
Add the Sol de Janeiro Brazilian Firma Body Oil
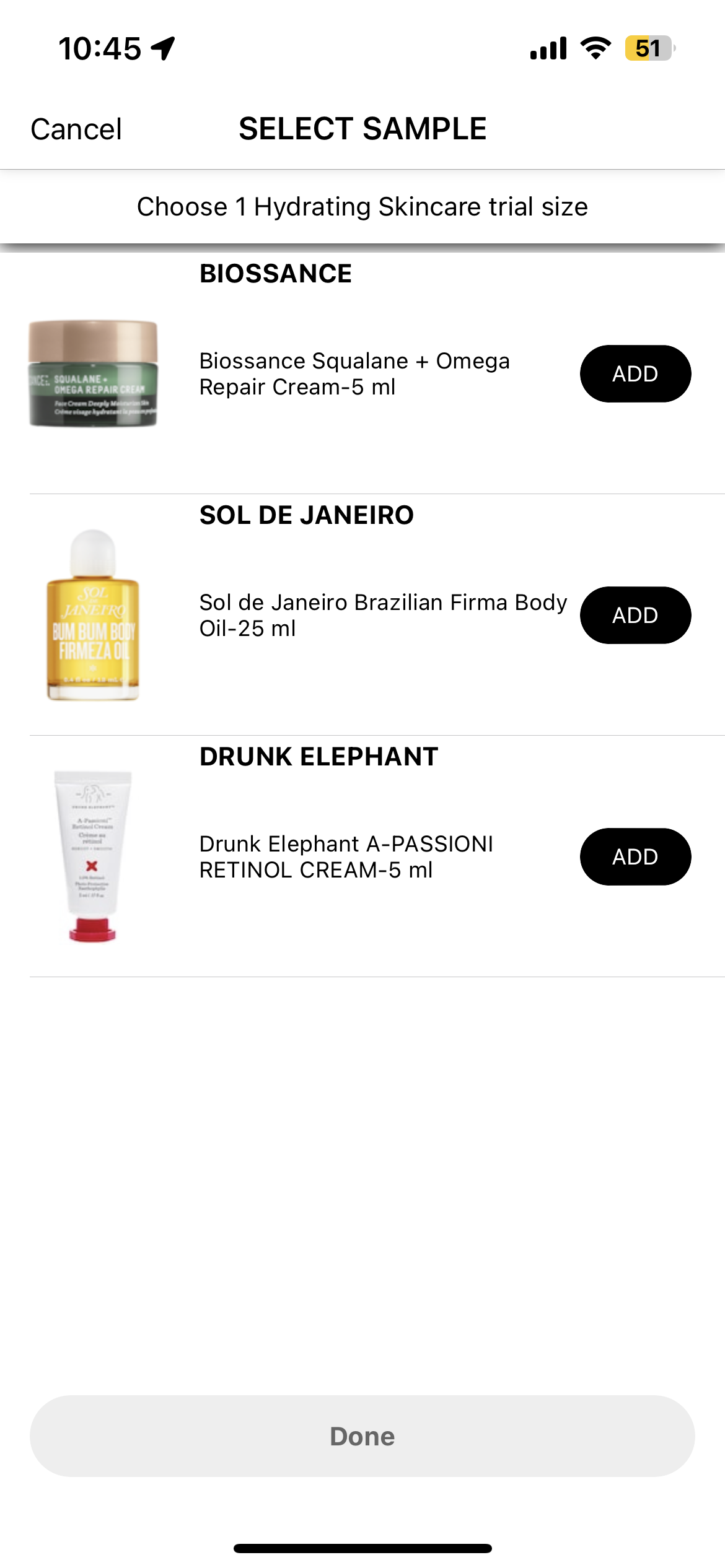pyautogui.click(x=635, y=615)
